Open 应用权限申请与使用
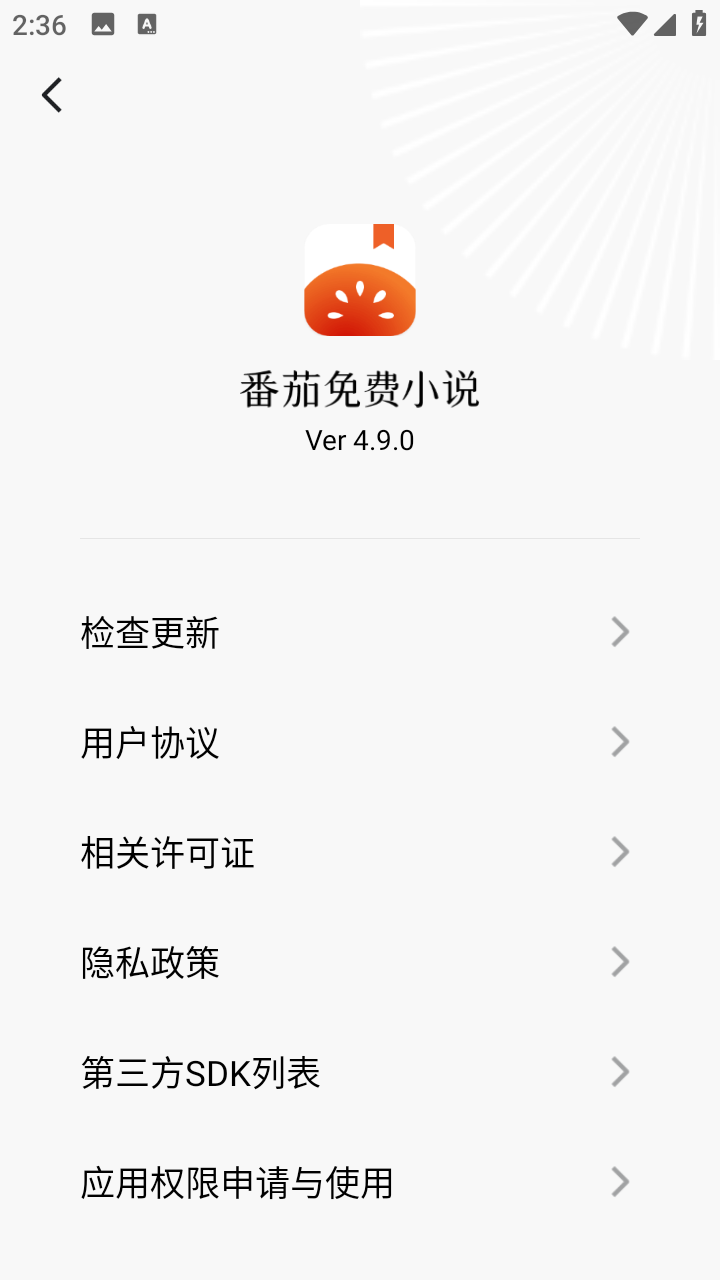This screenshot has height=1280, width=720. [360, 1182]
